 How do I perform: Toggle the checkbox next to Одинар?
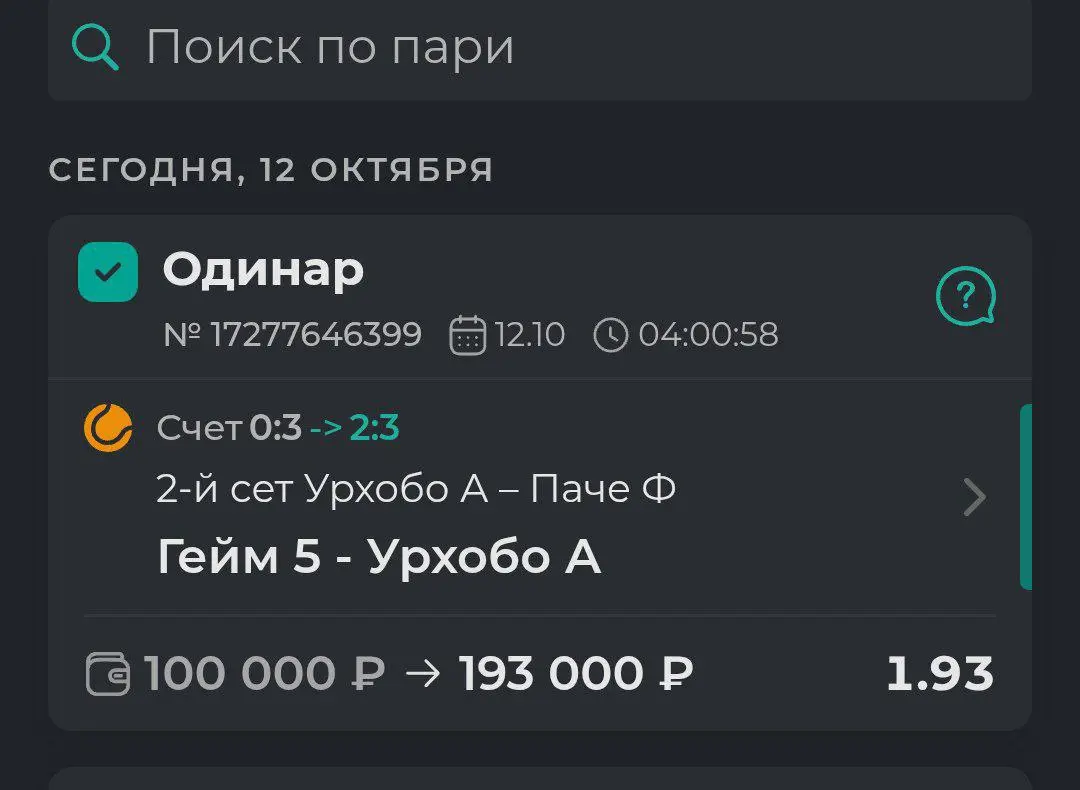coord(108,272)
